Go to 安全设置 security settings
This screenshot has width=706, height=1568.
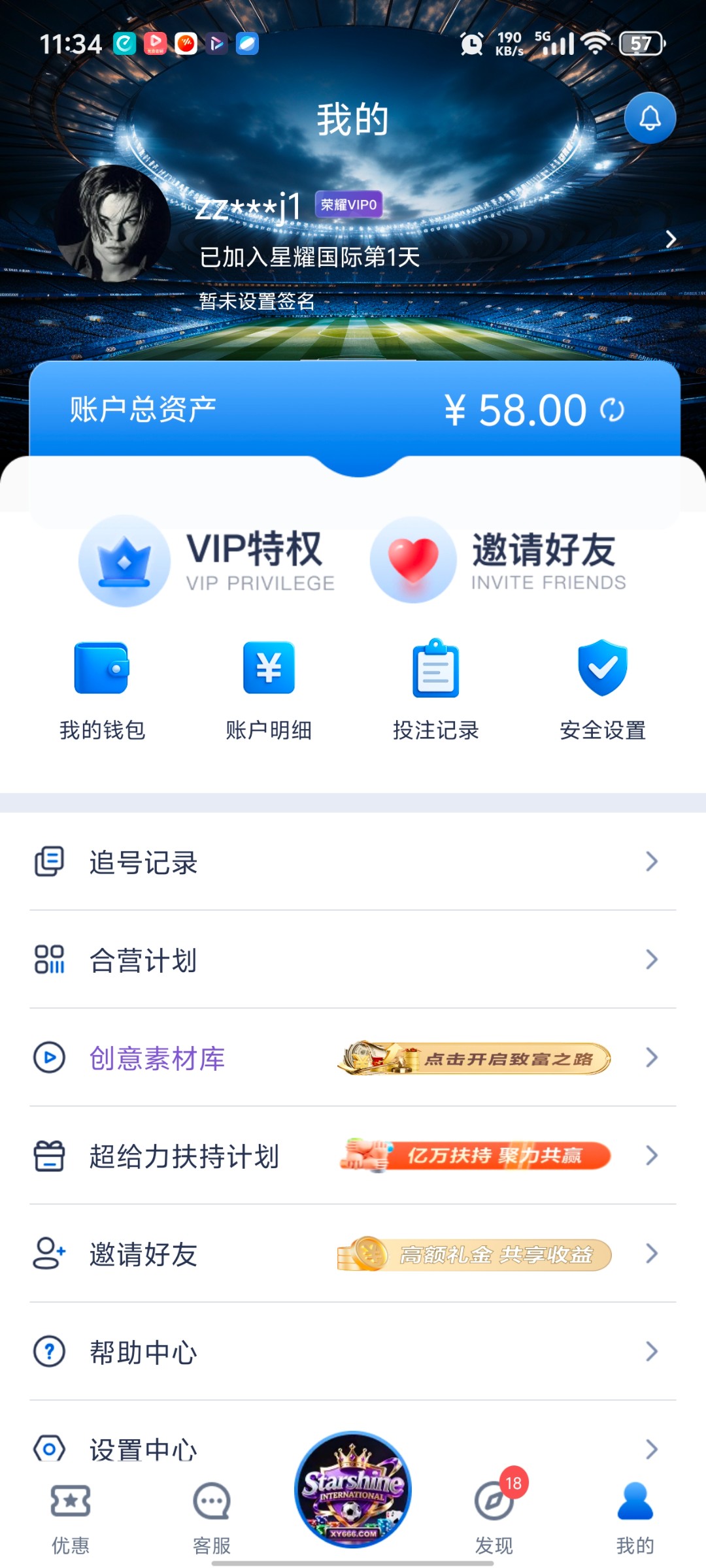point(603,690)
